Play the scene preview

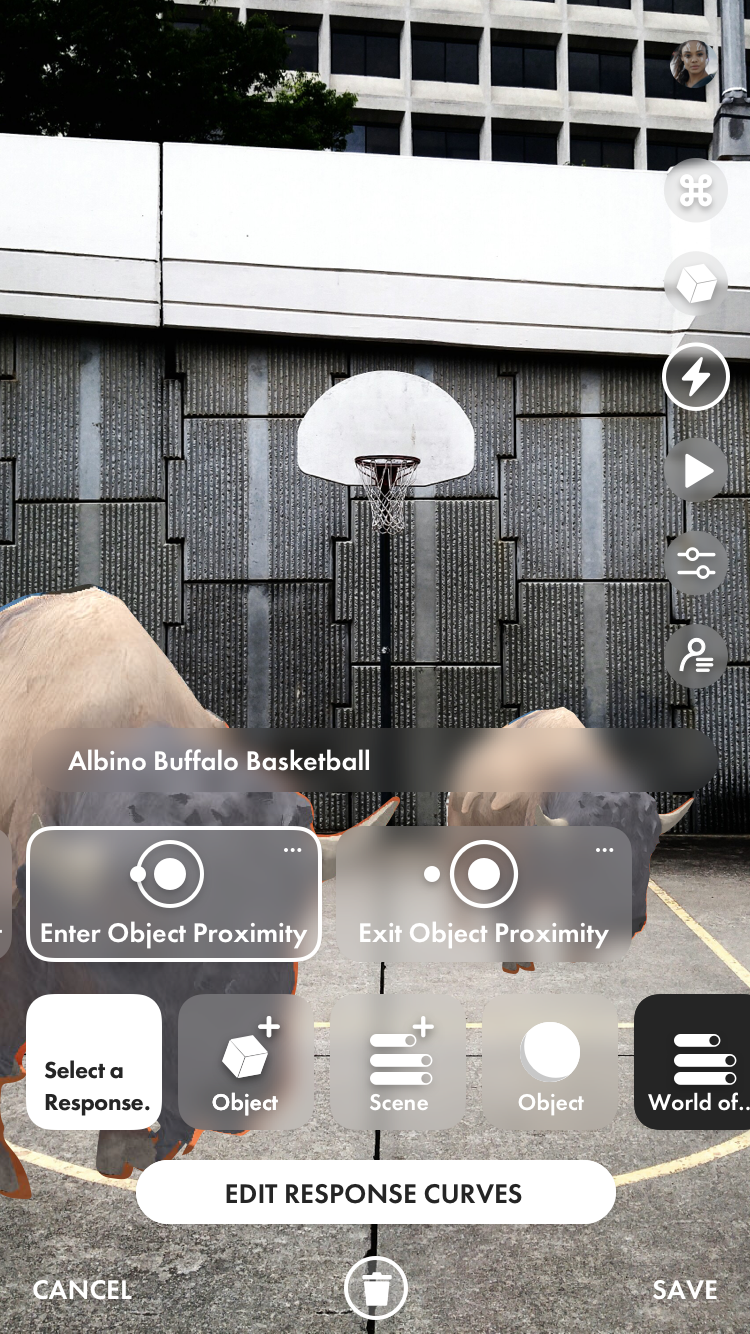[696, 470]
